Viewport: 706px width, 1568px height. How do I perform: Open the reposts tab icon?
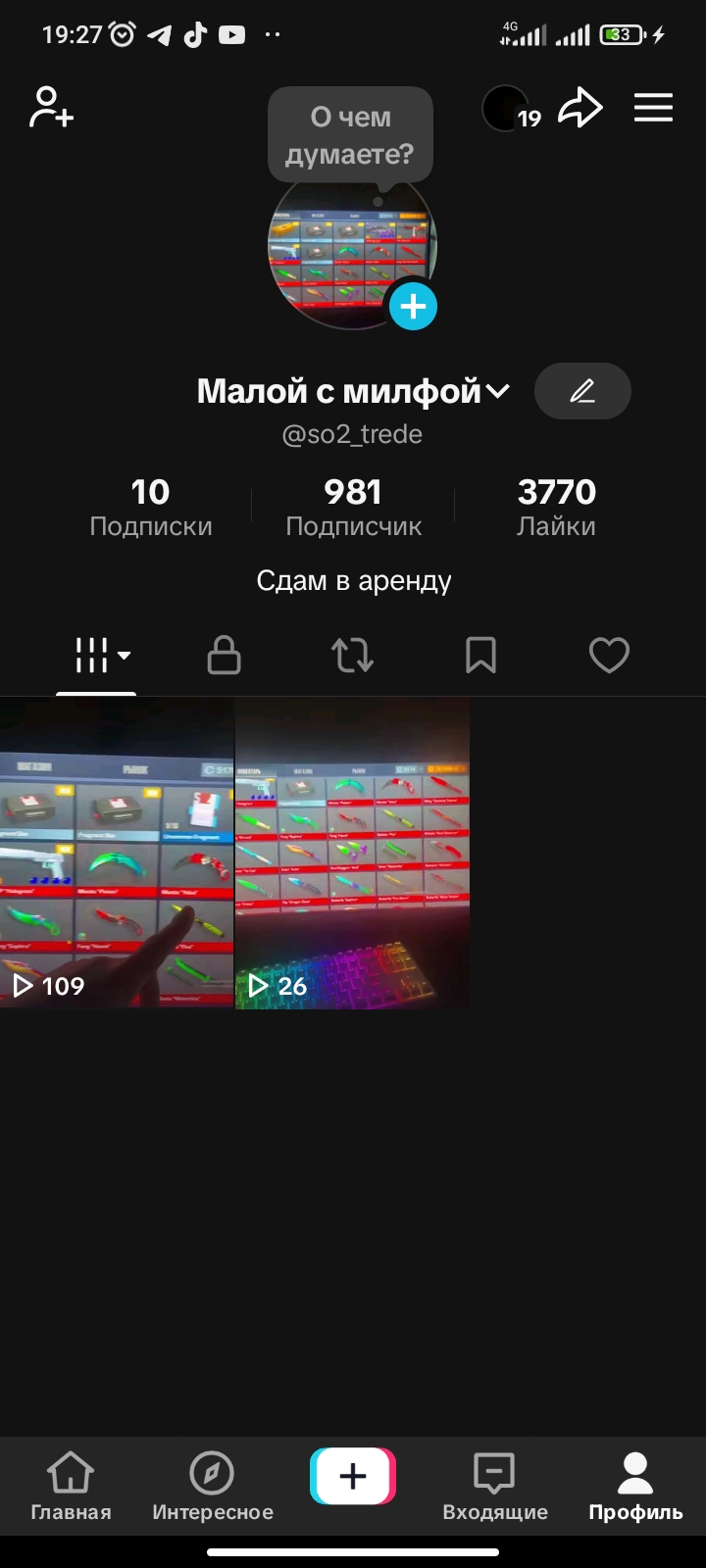coord(352,656)
